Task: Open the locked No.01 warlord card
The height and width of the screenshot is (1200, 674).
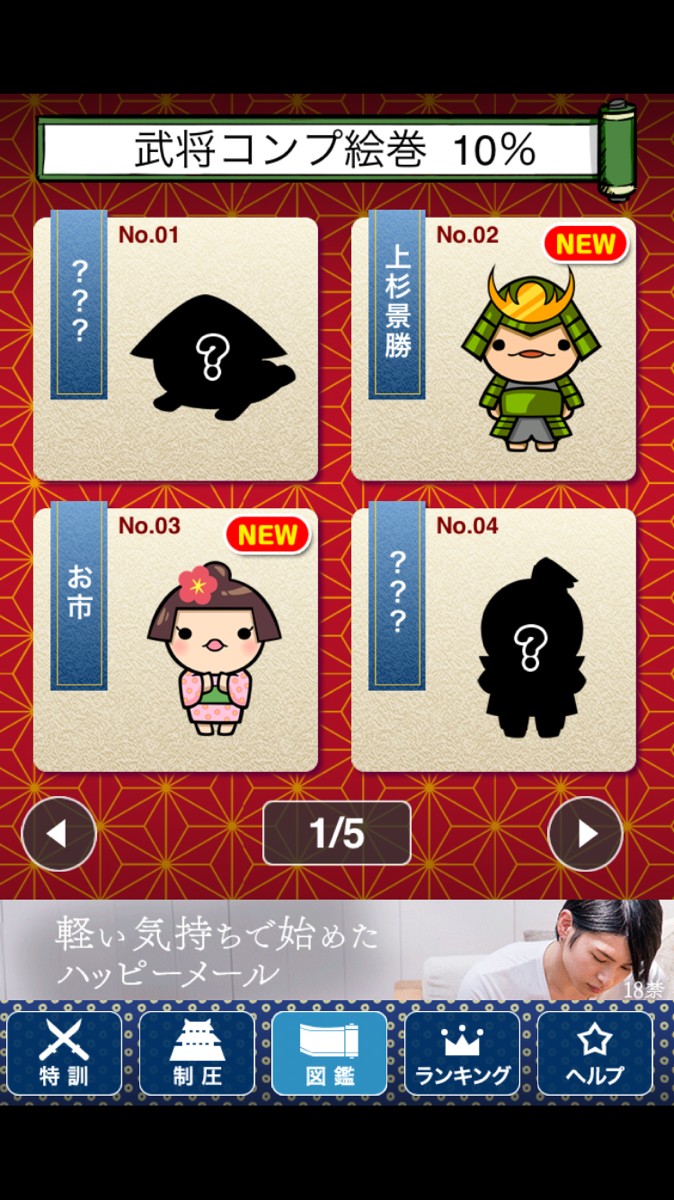Action: point(176,349)
